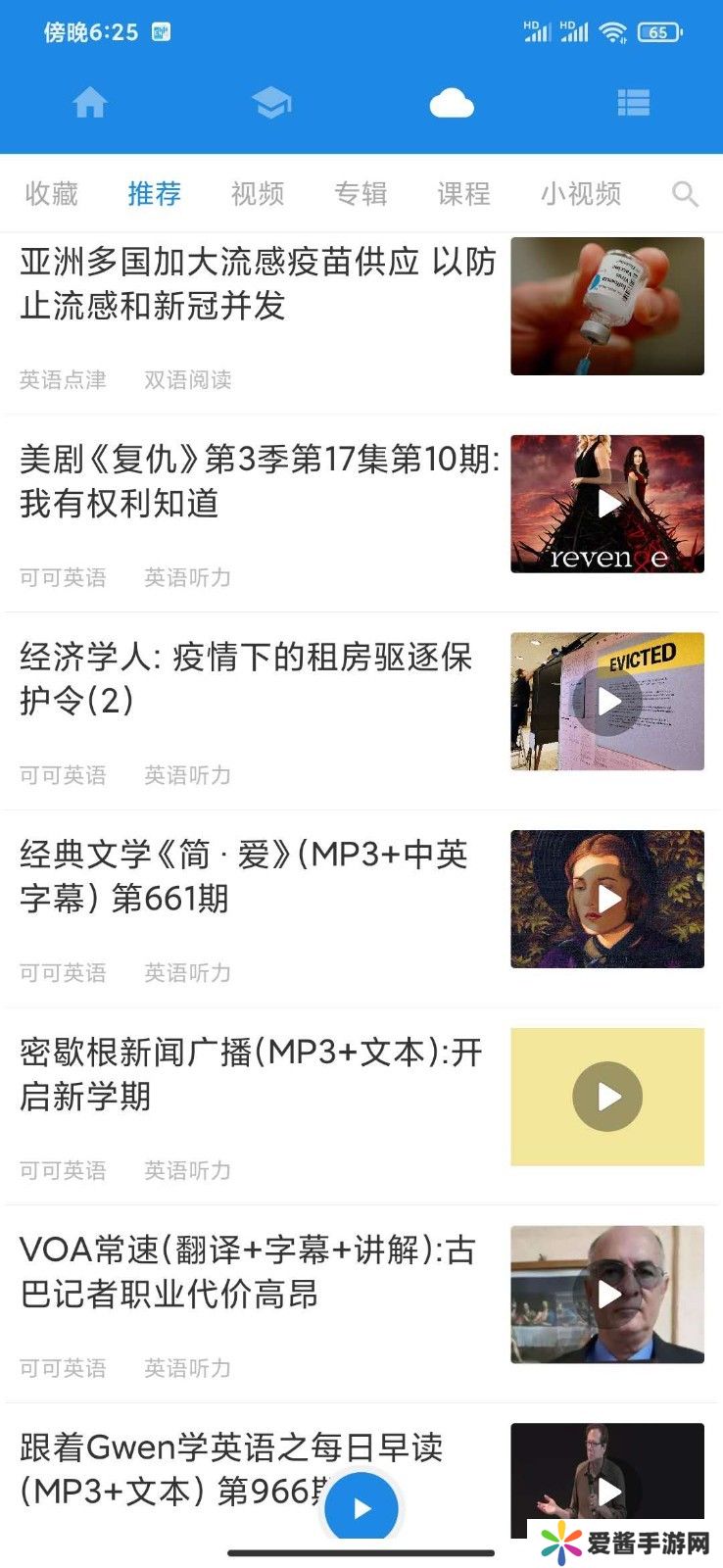Open the cloud section in the top bar
723x1568 pixels.
pos(452,102)
